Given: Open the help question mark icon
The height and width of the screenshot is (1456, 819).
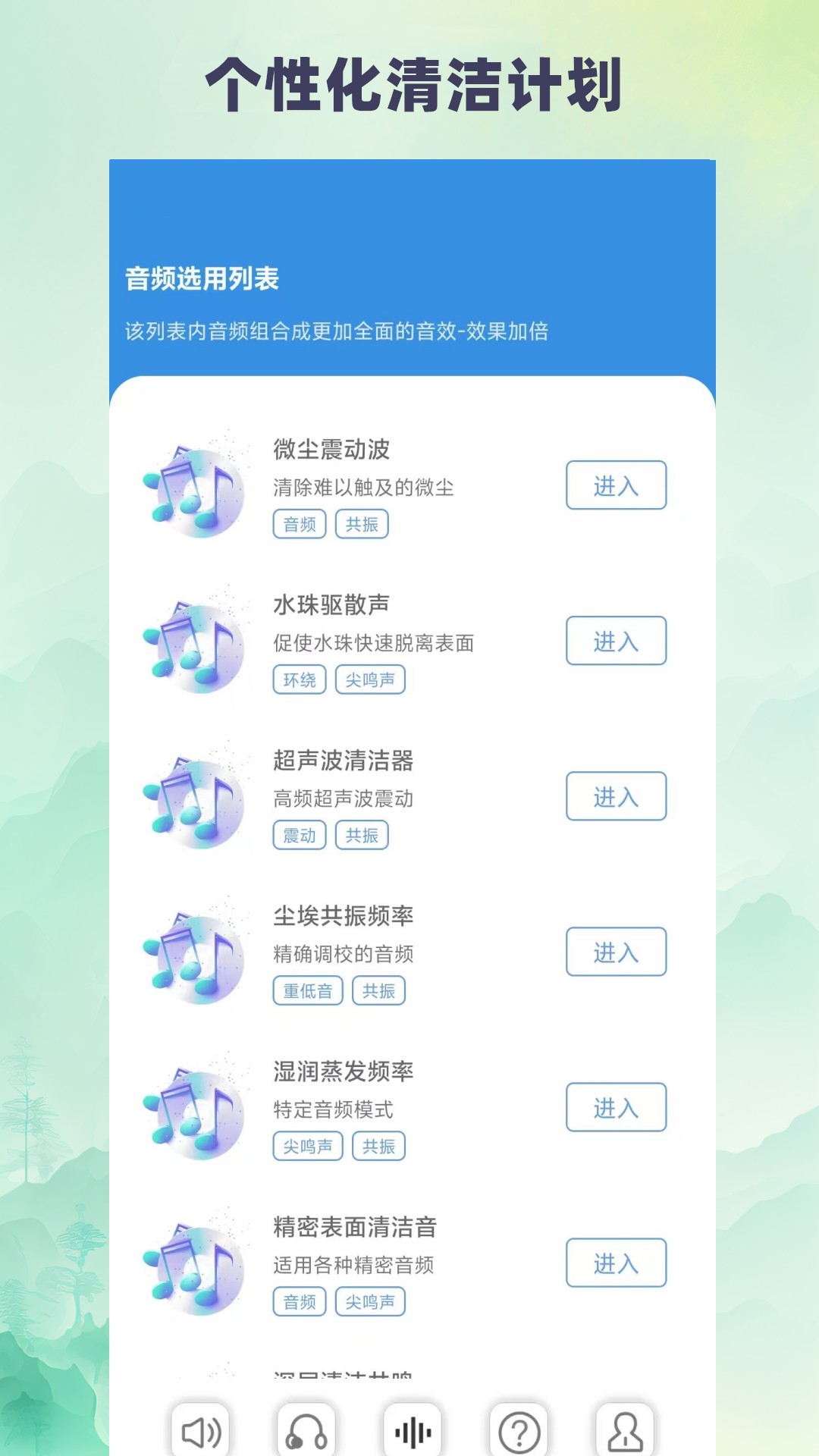Looking at the screenshot, I should [x=519, y=1430].
